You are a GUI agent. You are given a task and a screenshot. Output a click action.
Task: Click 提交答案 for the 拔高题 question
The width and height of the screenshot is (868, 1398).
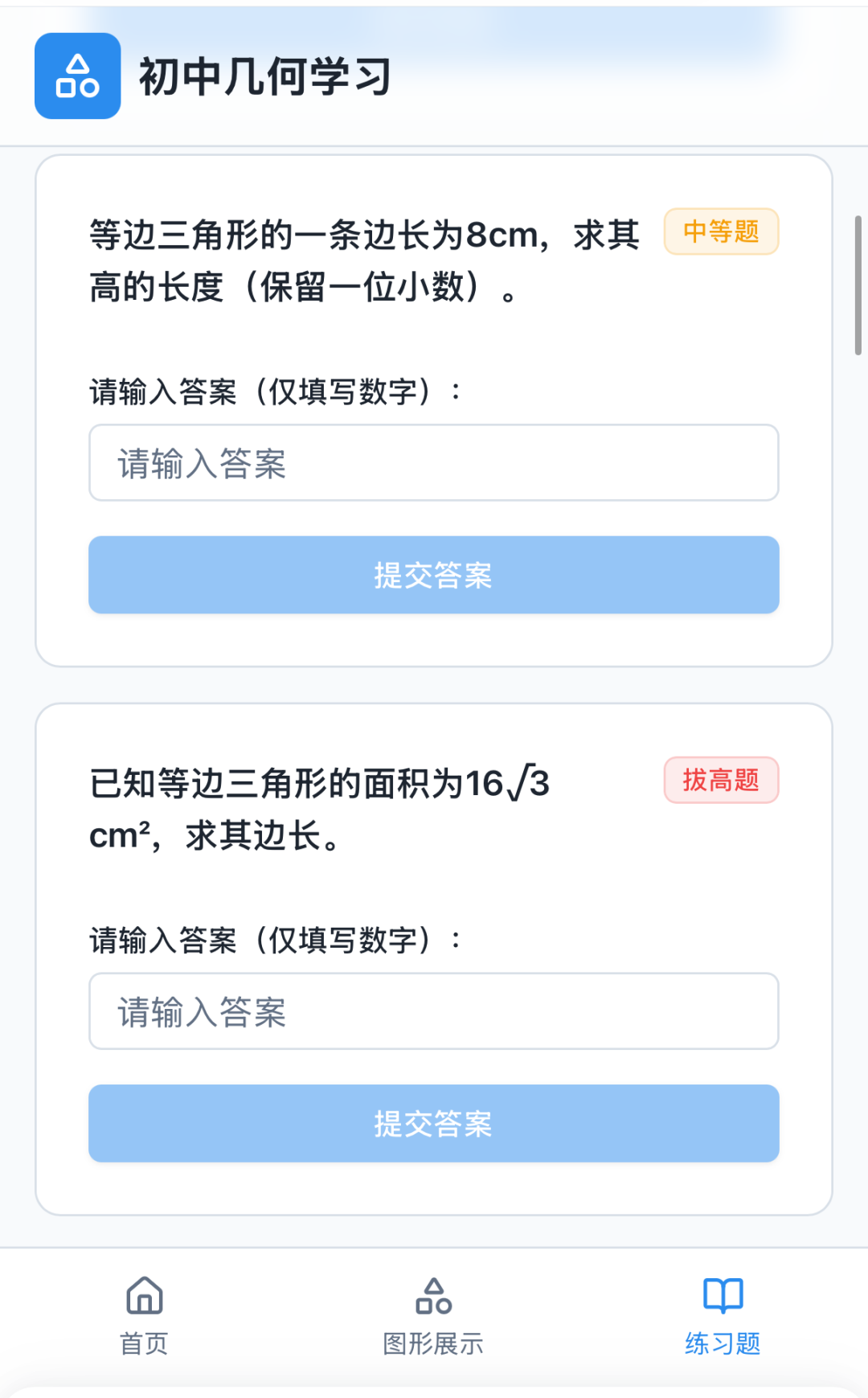(434, 1123)
